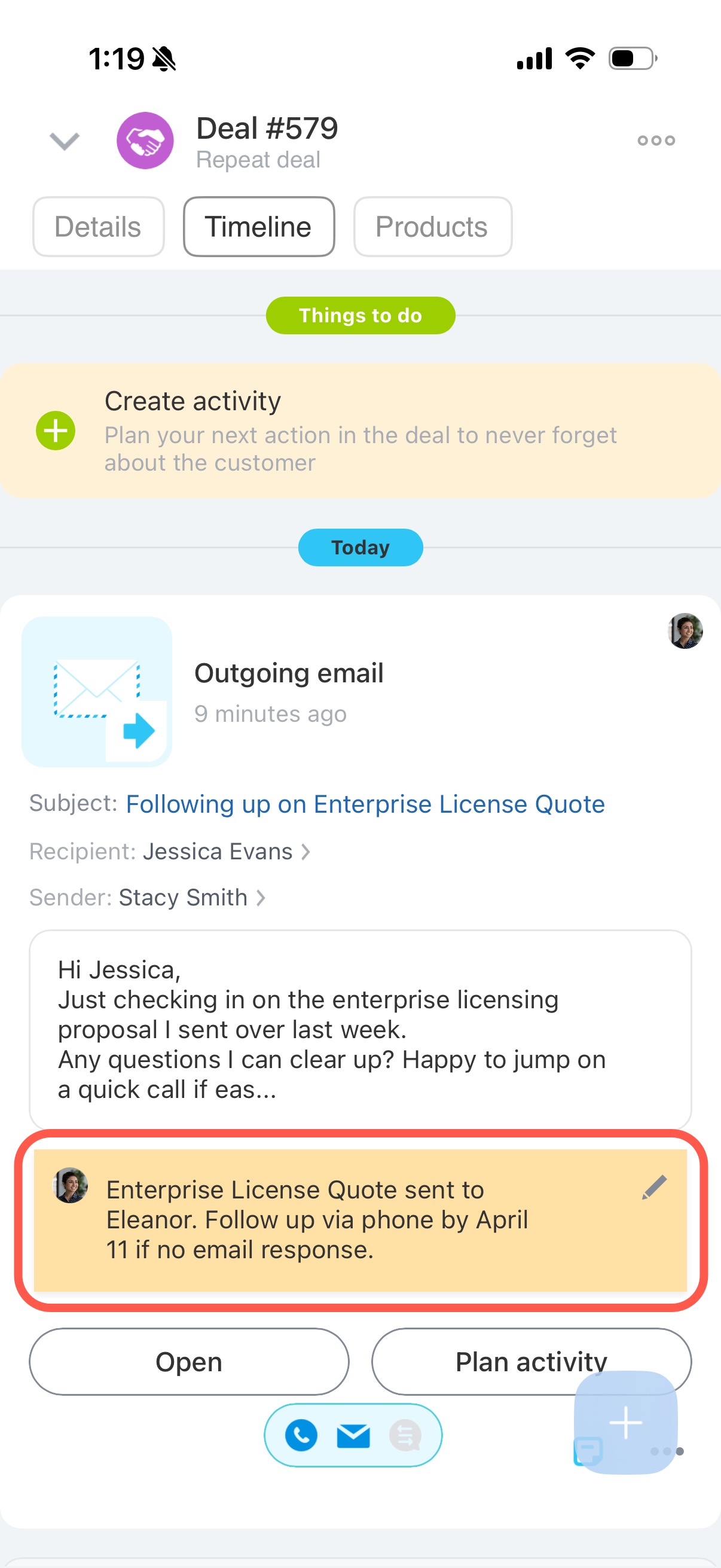This screenshot has width=721, height=1568.
Task: Tap the floating plus button
Action: [625, 1423]
